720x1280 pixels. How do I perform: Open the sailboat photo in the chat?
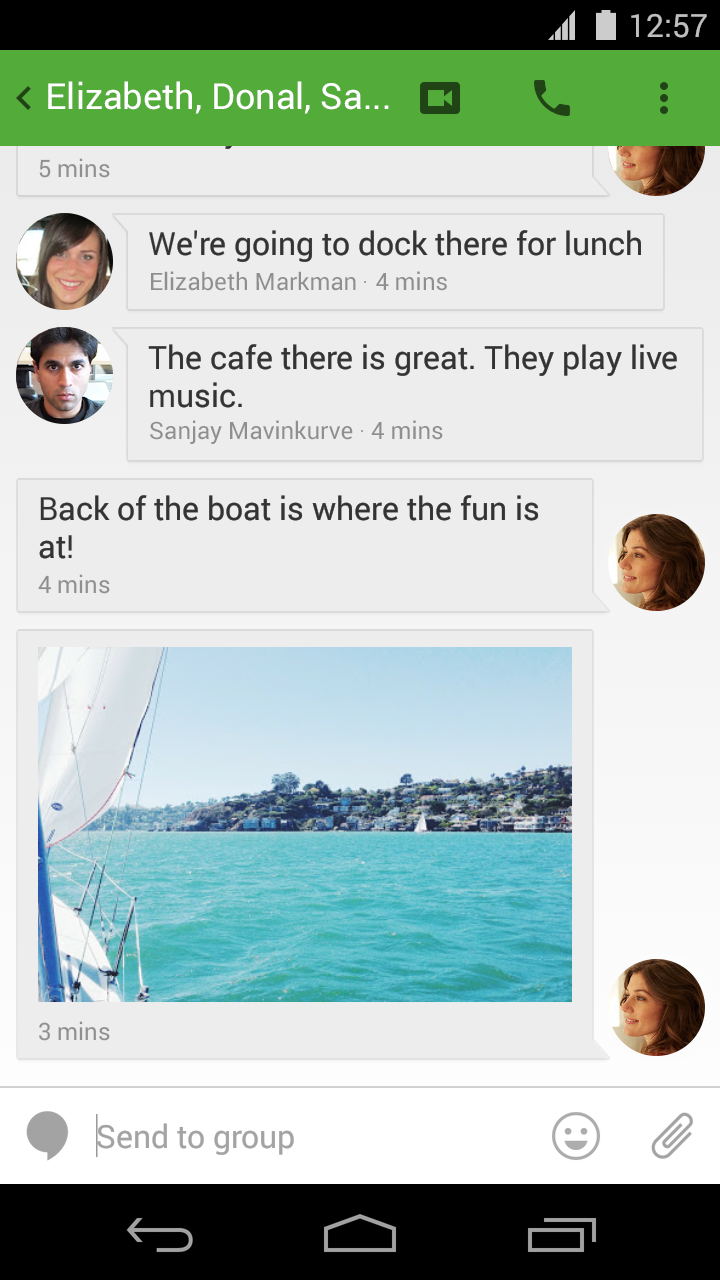(x=305, y=824)
